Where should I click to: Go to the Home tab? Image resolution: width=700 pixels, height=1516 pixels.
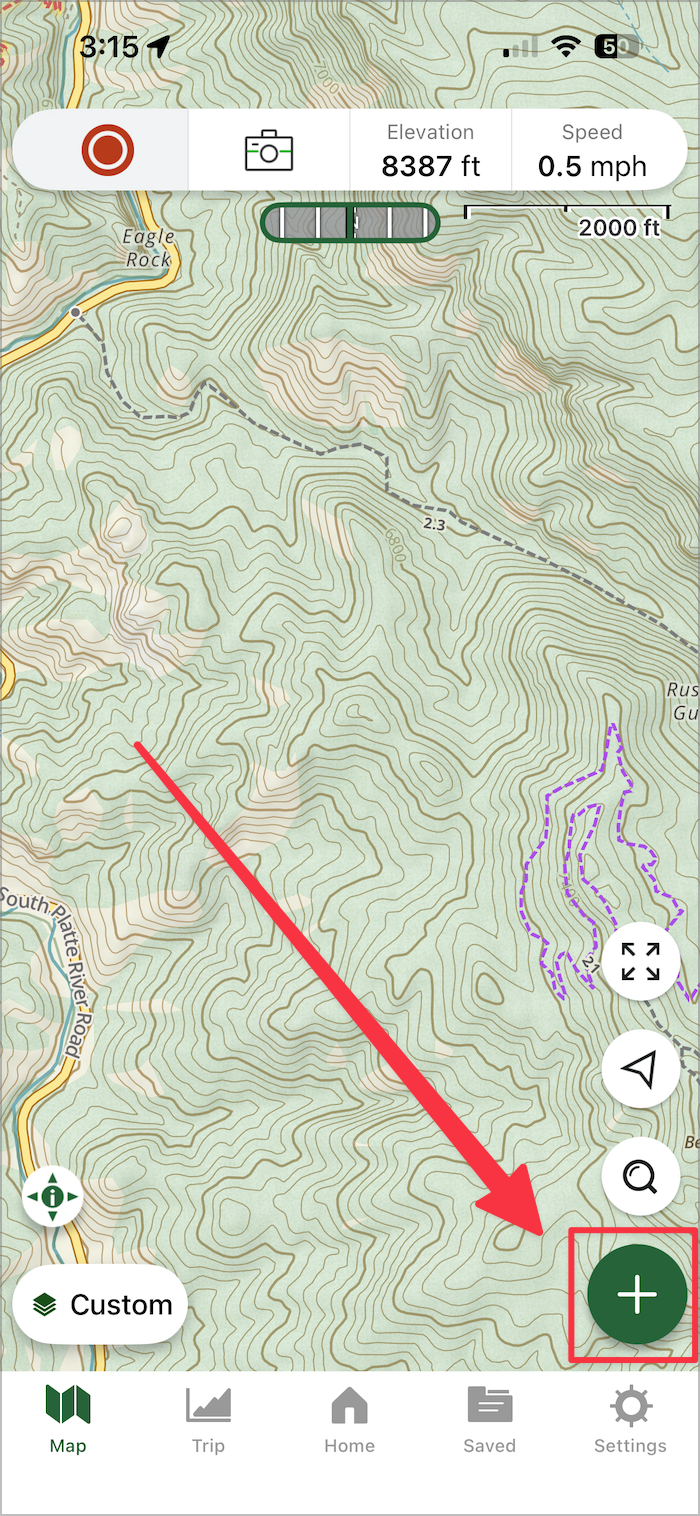[x=349, y=1419]
